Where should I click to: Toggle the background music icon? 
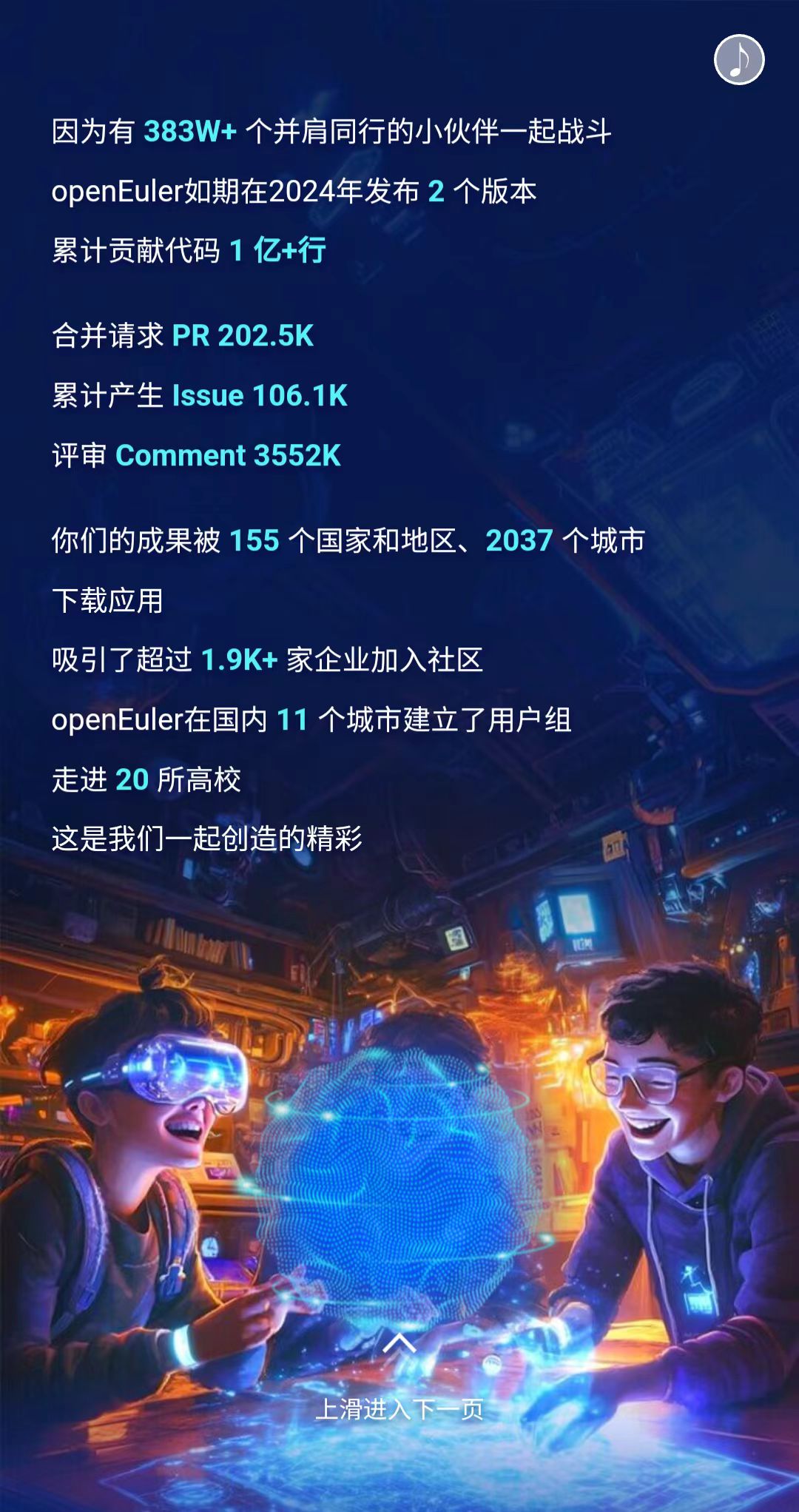pos(738,60)
